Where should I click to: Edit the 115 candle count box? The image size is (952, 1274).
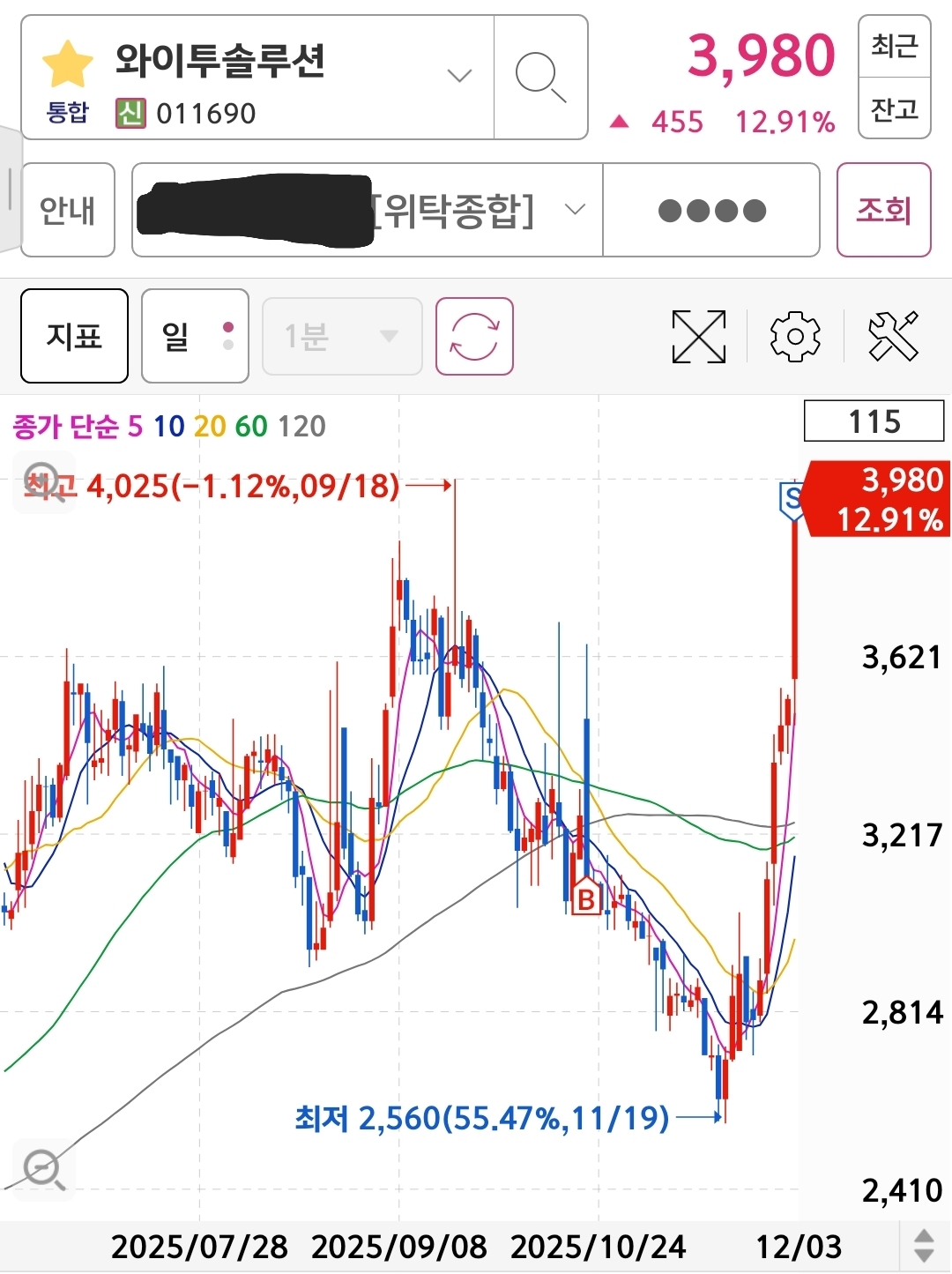coord(874,421)
